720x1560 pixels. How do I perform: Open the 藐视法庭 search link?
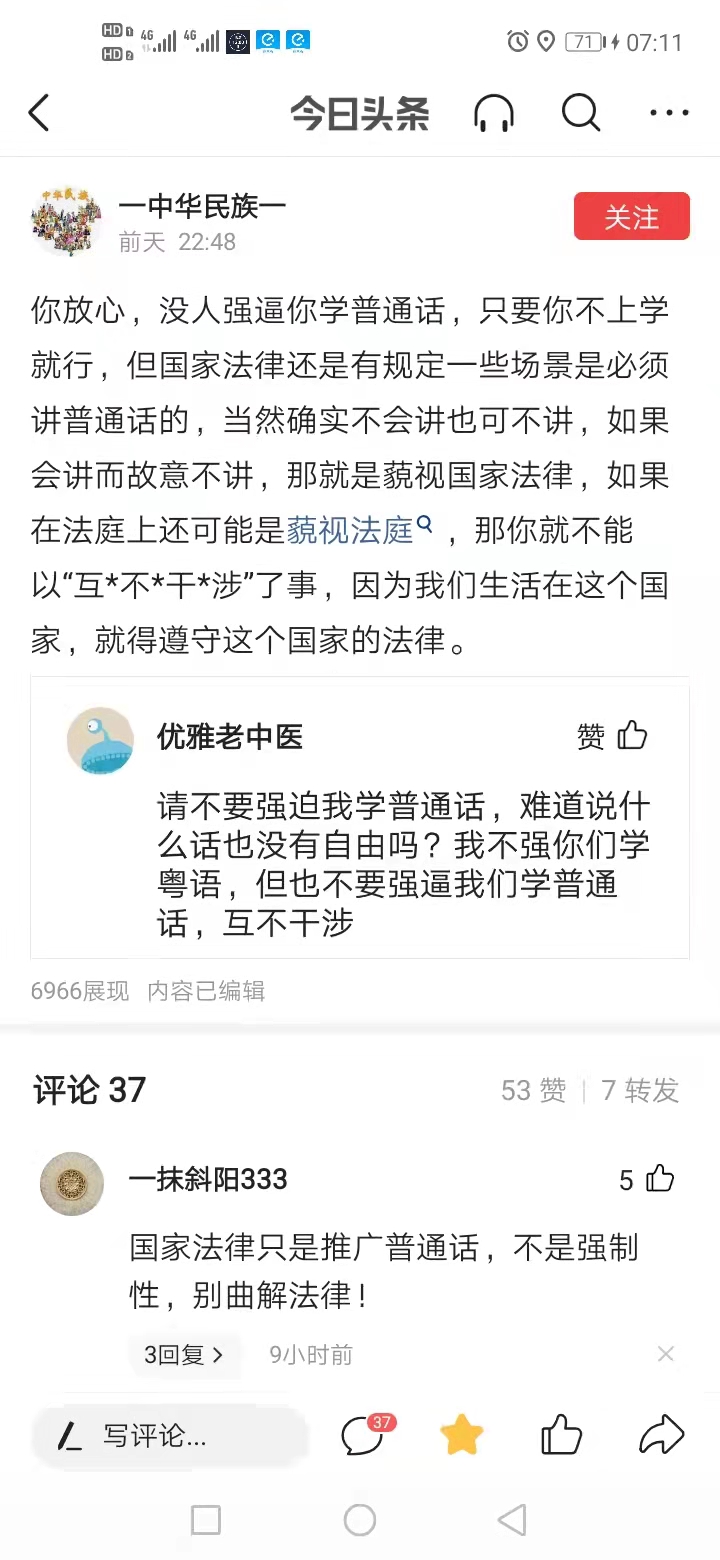coord(360,529)
